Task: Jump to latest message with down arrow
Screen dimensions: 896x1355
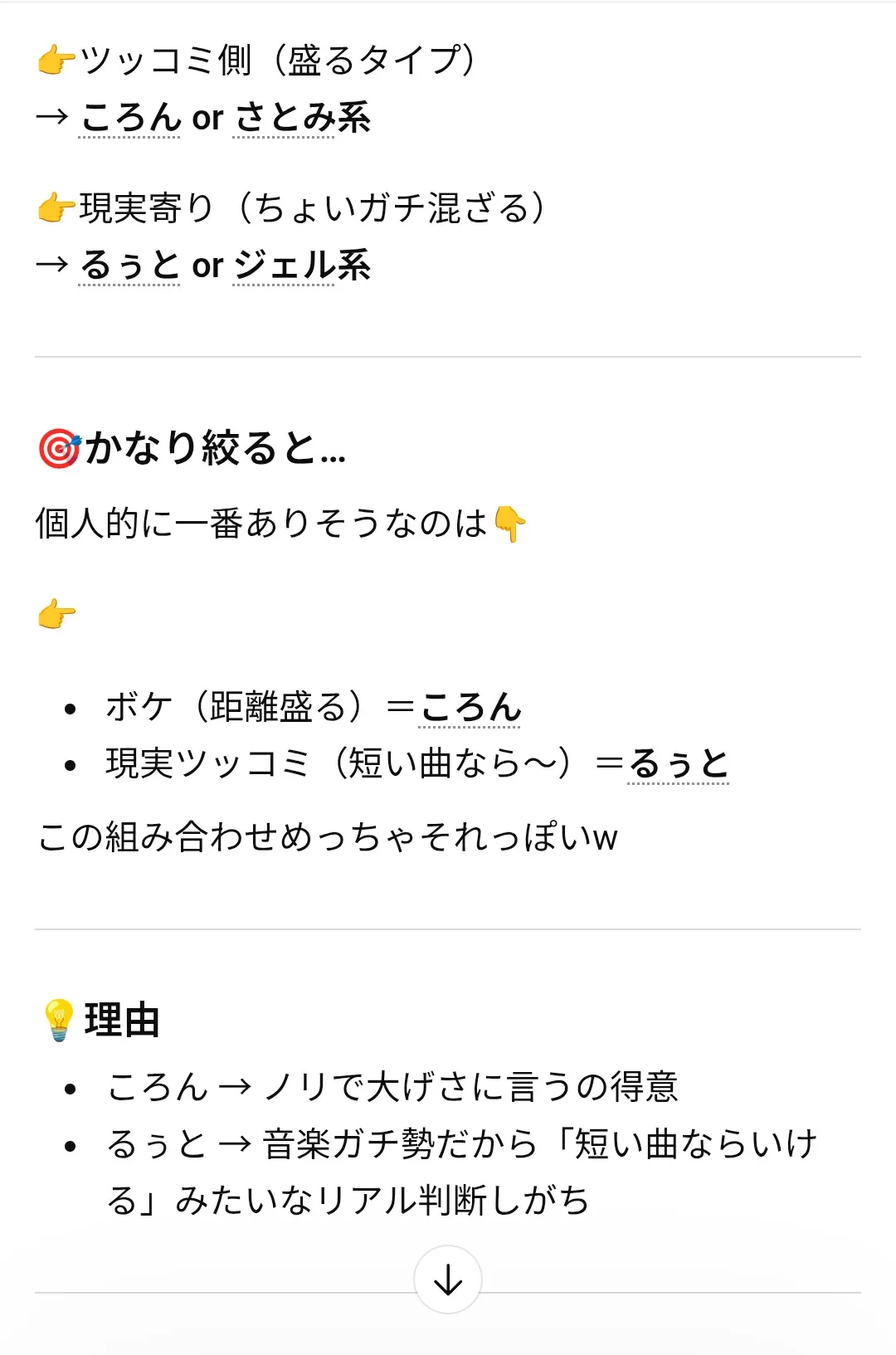Action: tap(448, 1279)
